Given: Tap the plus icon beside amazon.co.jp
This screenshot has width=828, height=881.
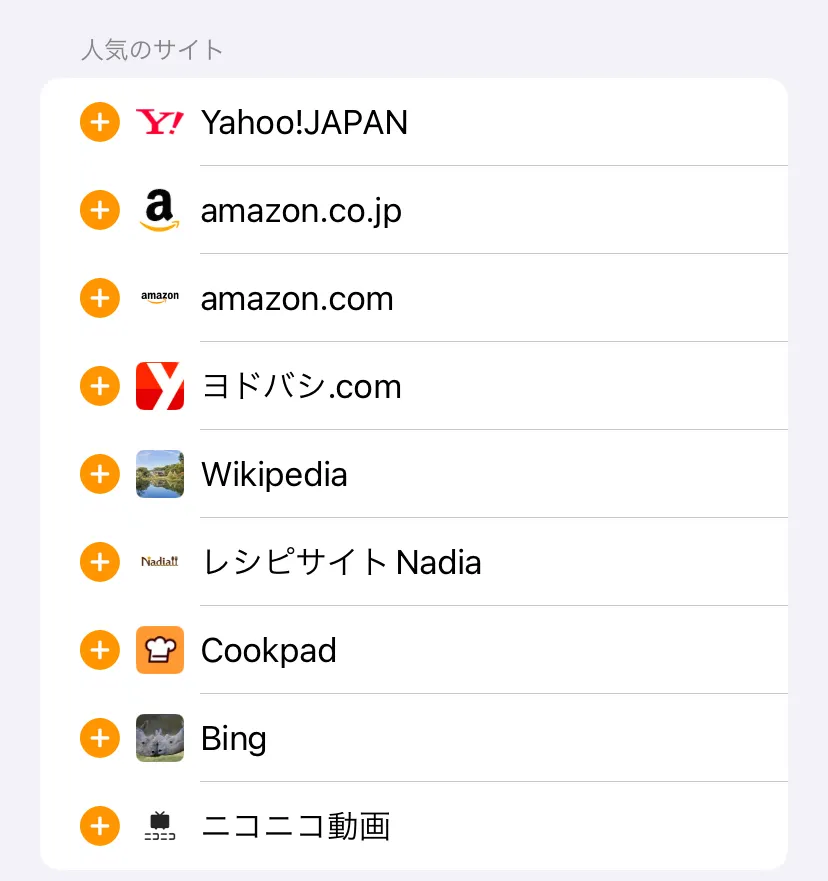Looking at the screenshot, I should (x=99, y=210).
